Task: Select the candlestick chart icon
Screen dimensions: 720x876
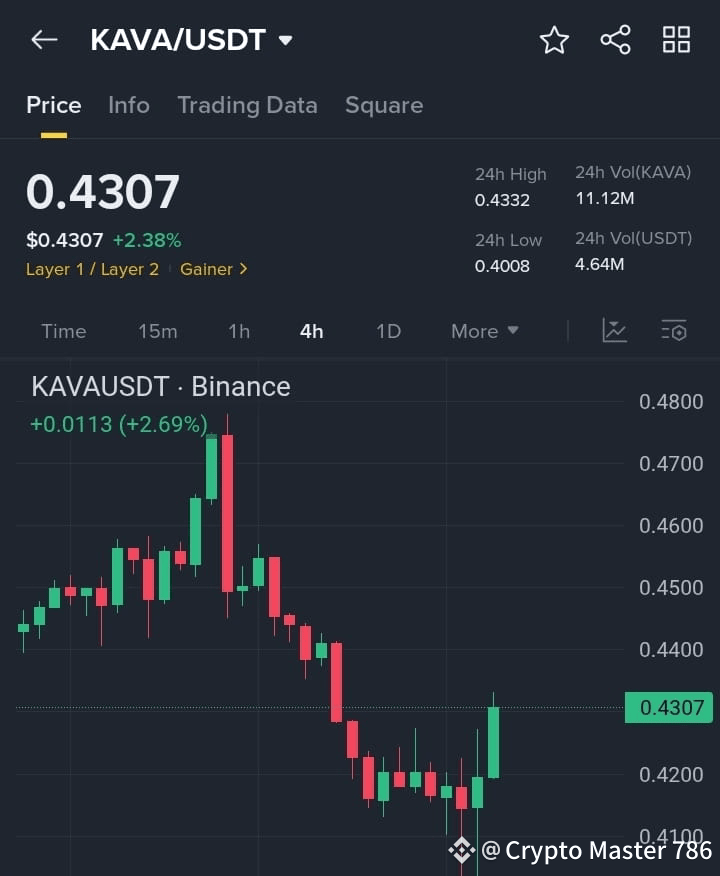Action: pos(614,331)
